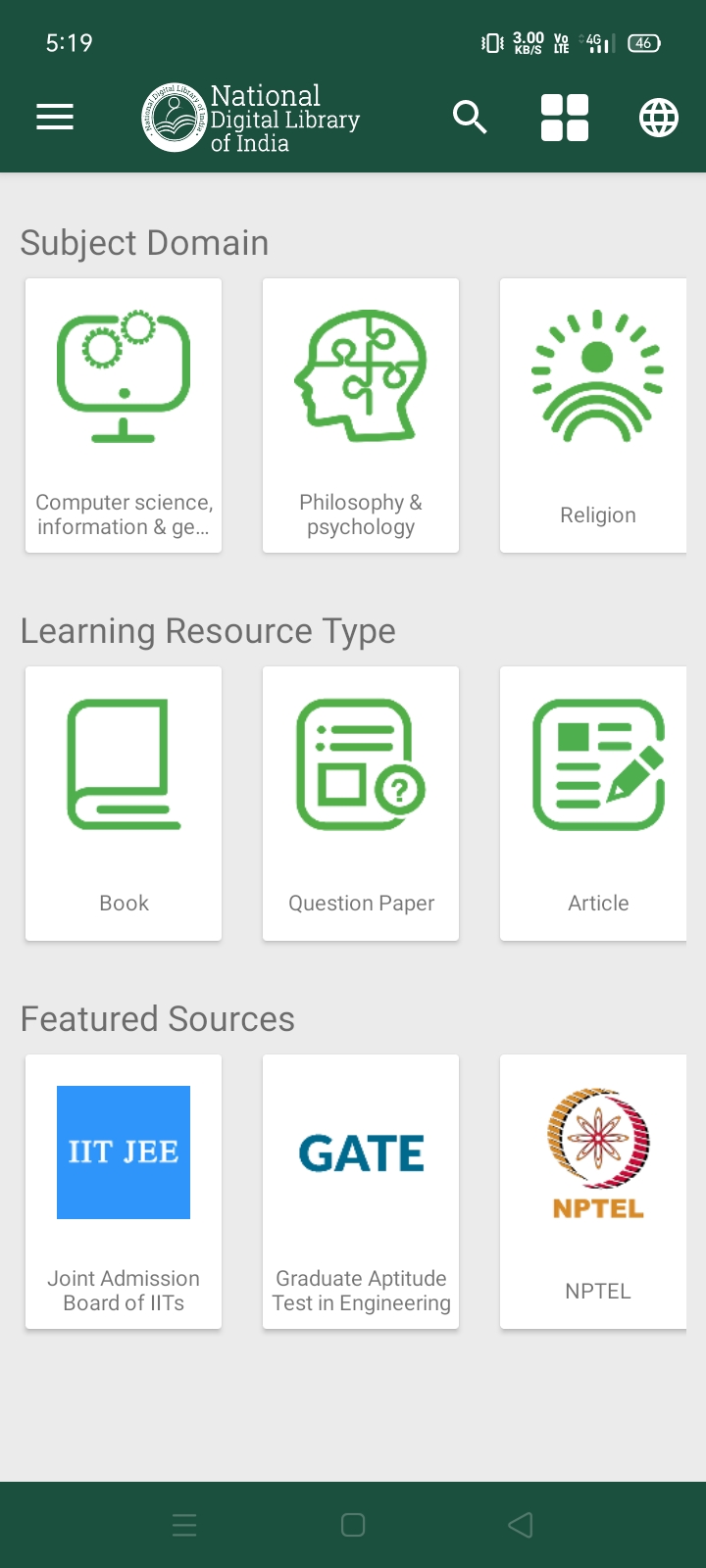View the Article resource type

pos(596,804)
